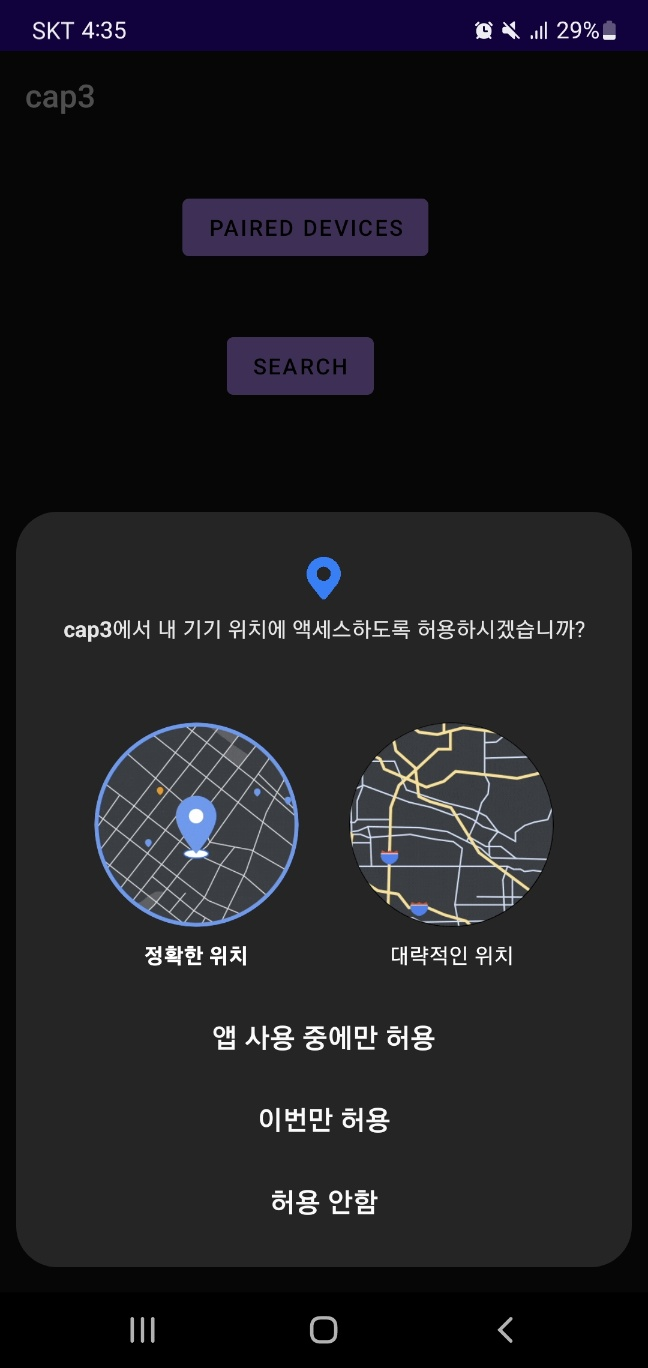Screen dimensions: 648x1368
Task: Select the 정확한 위치 precise location option
Action: point(196,825)
